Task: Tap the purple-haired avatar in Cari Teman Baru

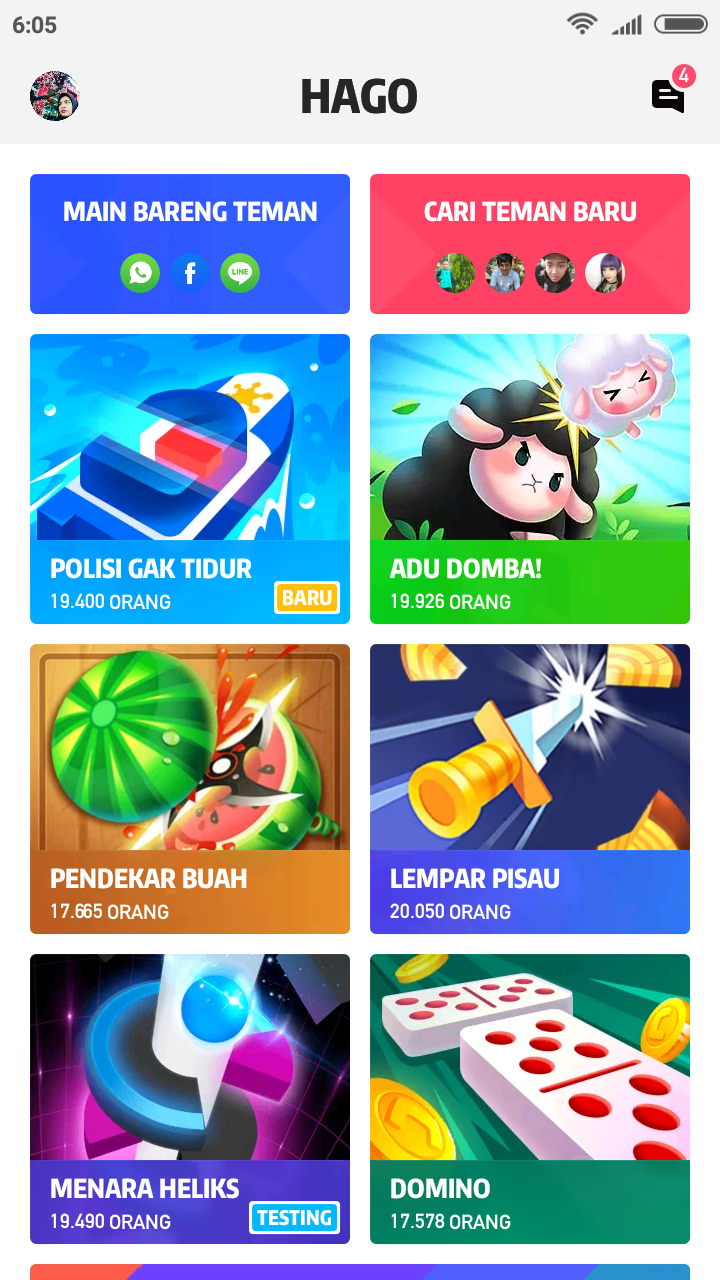Action: pos(605,273)
